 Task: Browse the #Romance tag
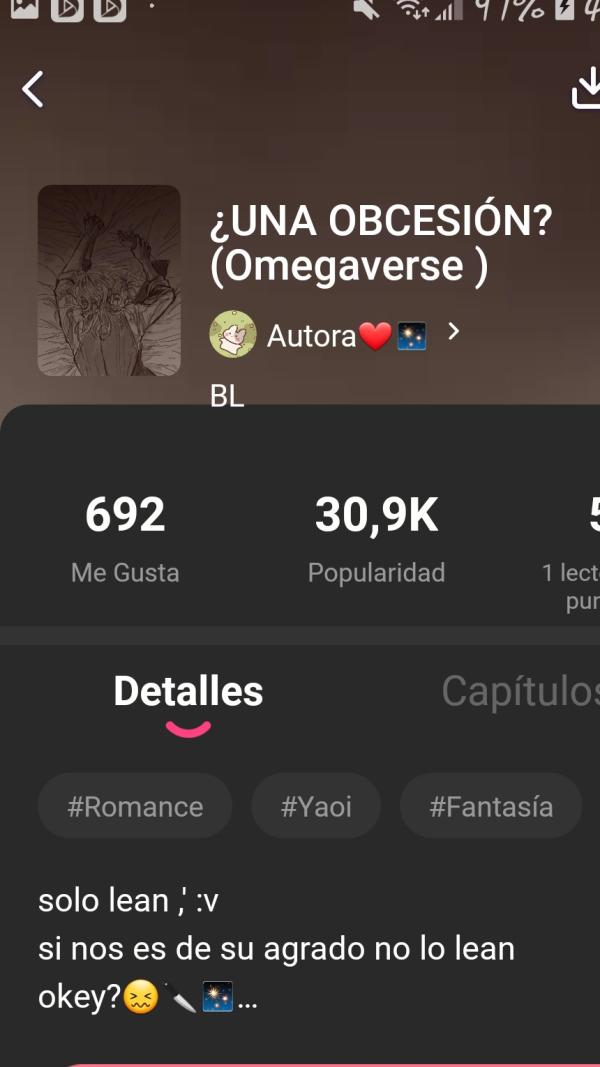click(x=135, y=806)
